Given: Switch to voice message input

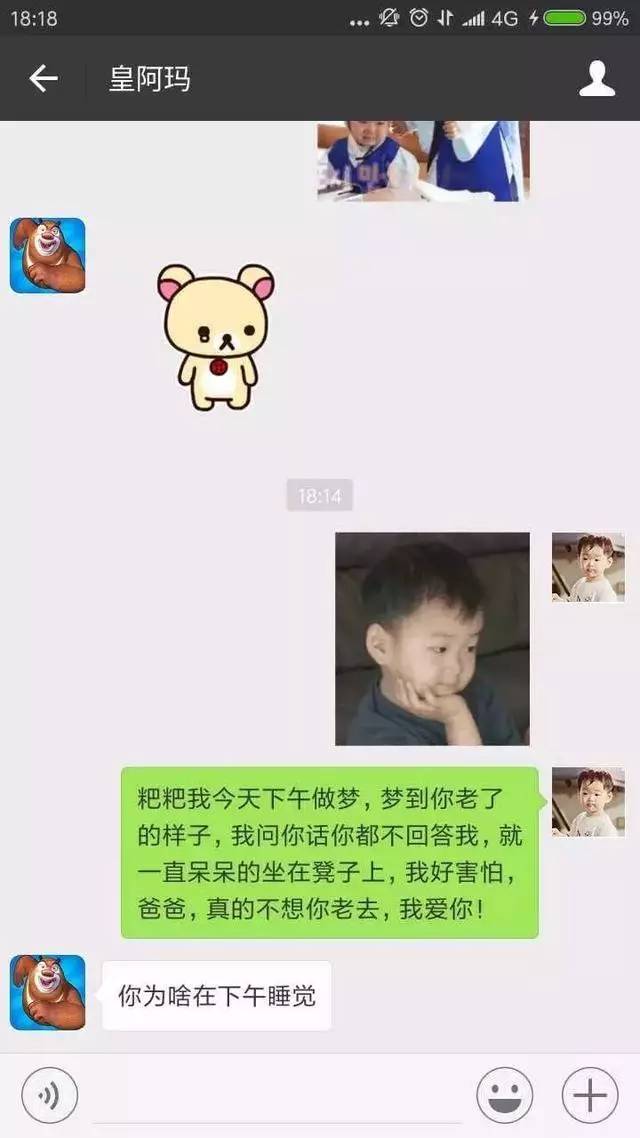Looking at the screenshot, I should point(47,1096).
